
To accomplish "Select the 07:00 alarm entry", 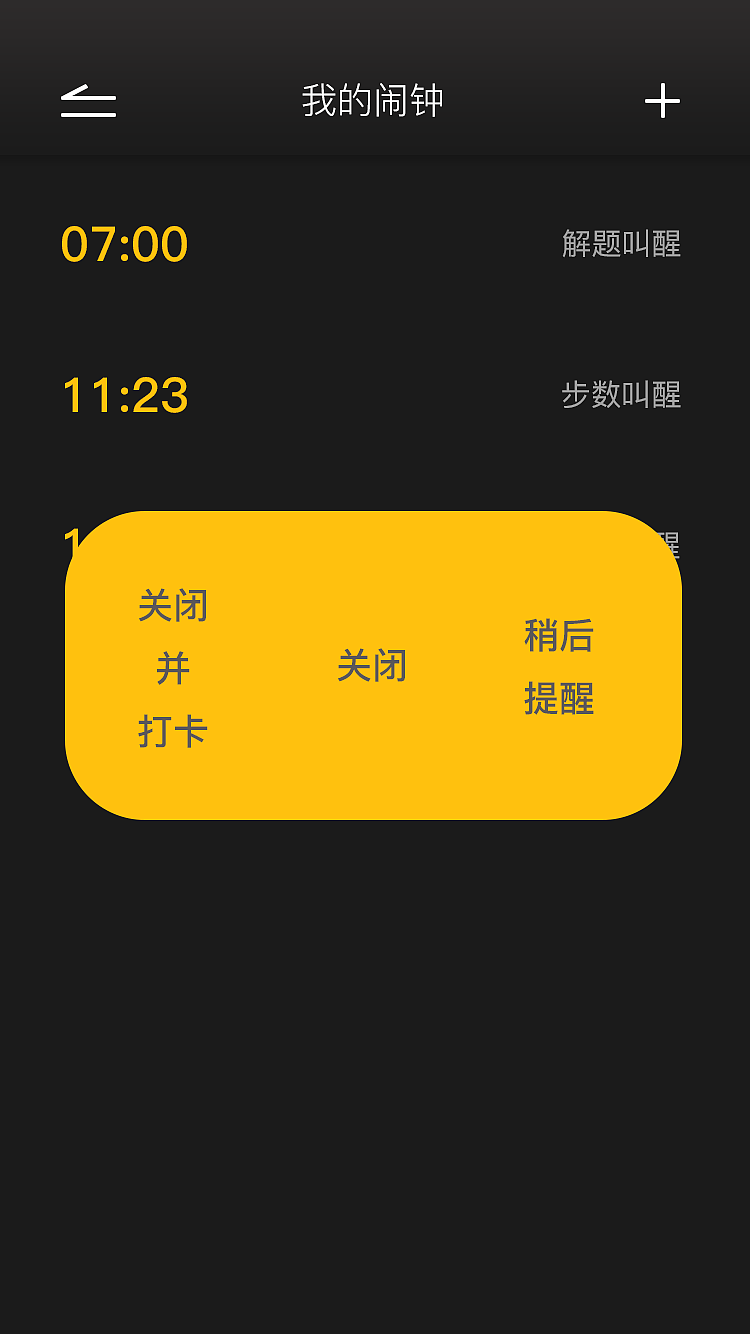I will coord(375,244).
